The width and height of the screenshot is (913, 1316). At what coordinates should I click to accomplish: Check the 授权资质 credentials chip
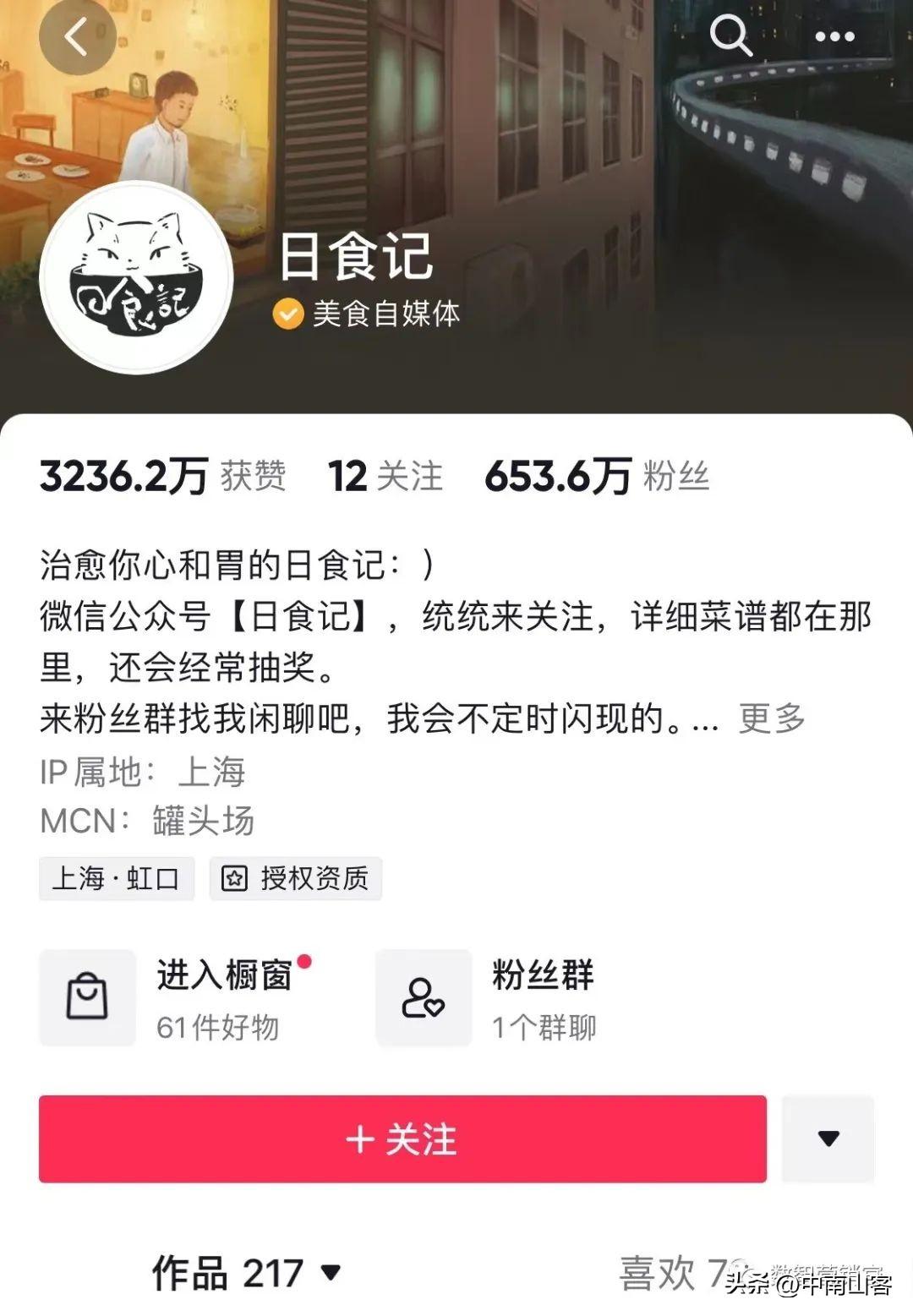pyautogui.click(x=296, y=878)
